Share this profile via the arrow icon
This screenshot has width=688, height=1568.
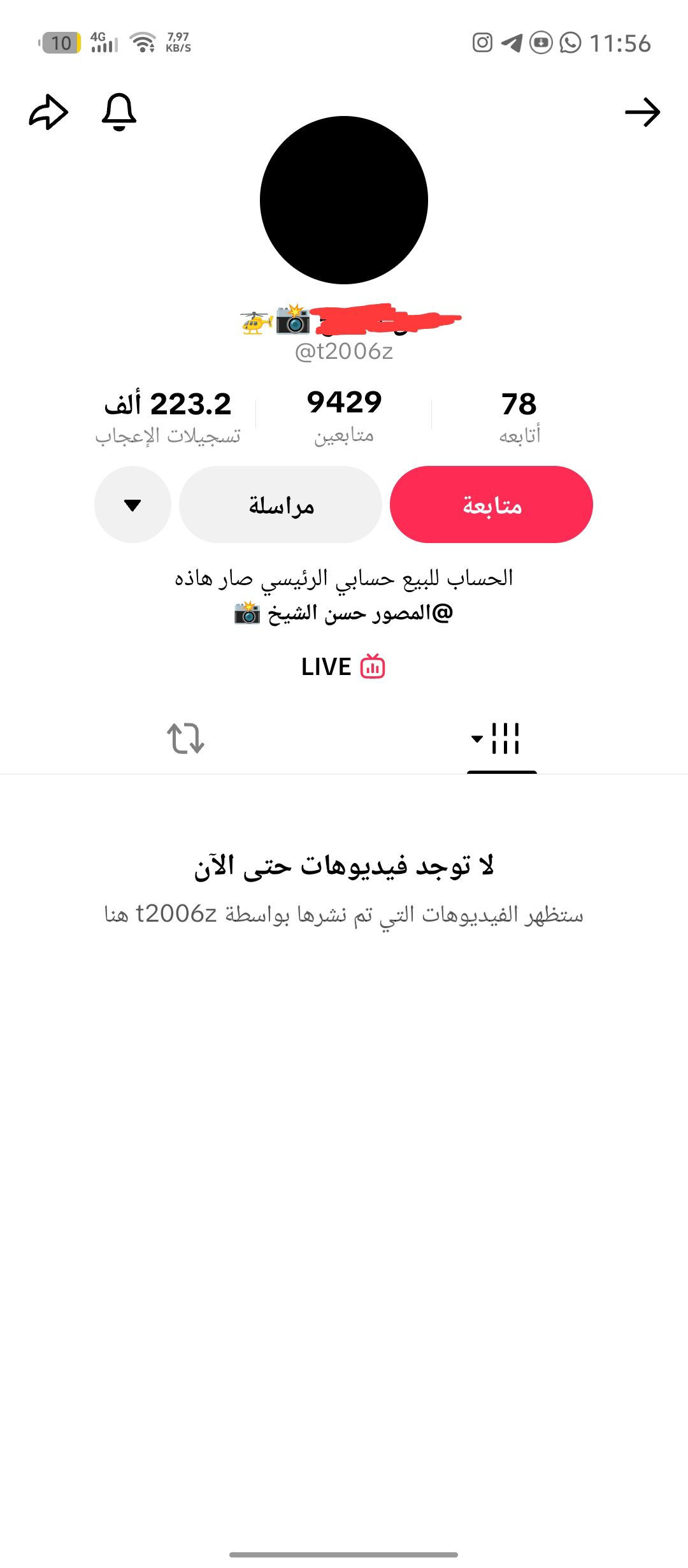pos(48,113)
